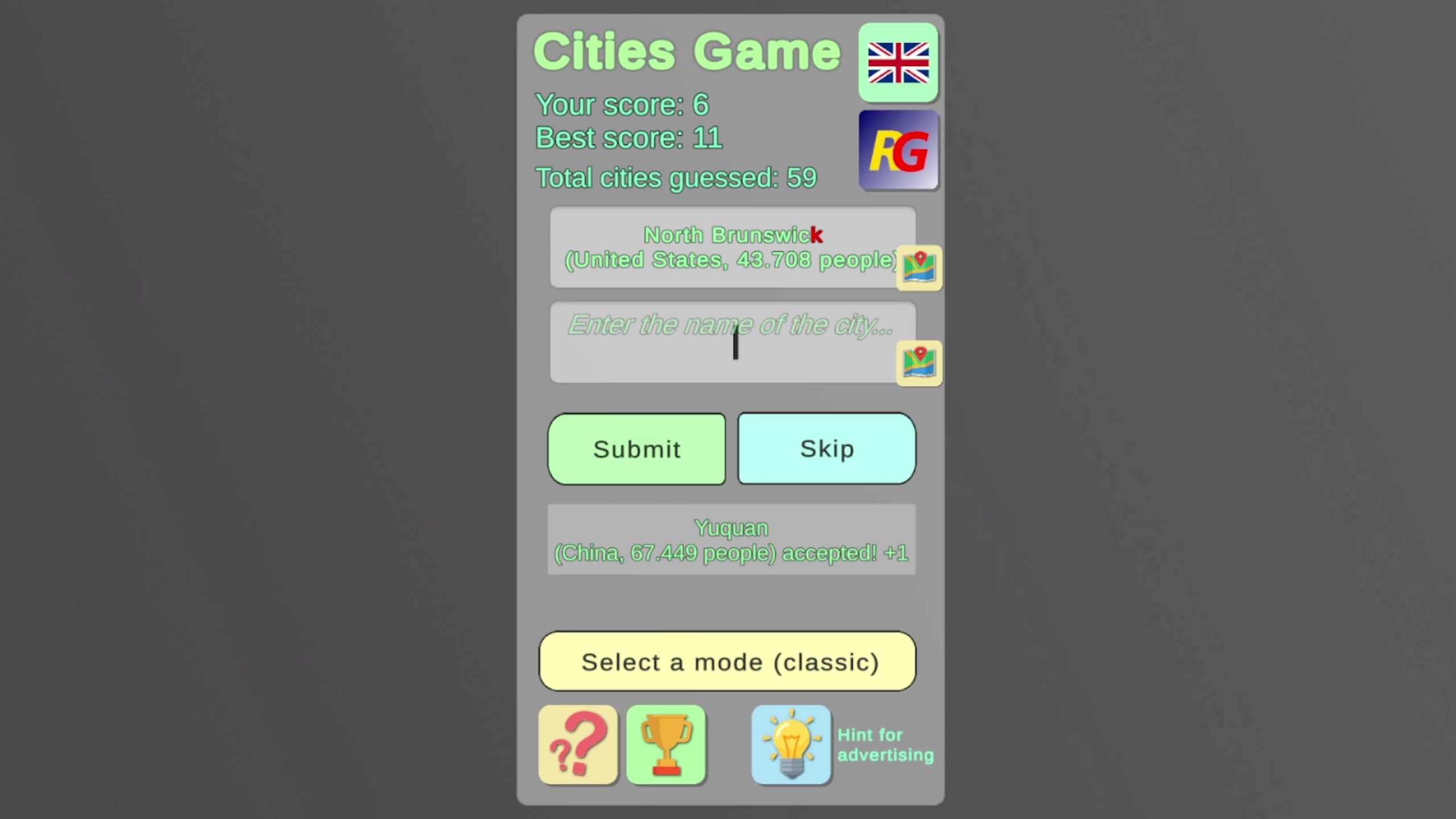Get a hint for advertising via the lightbulb

[x=791, y=744]
